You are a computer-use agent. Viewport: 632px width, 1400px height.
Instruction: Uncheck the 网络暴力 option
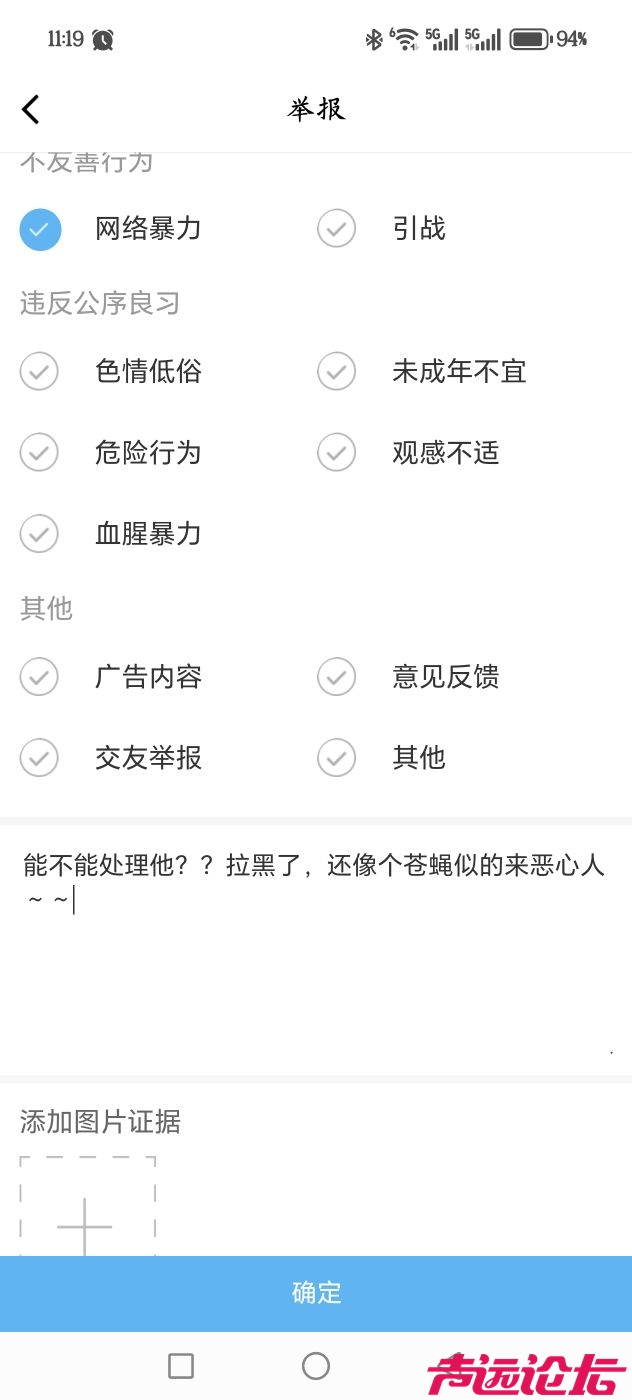40,229
